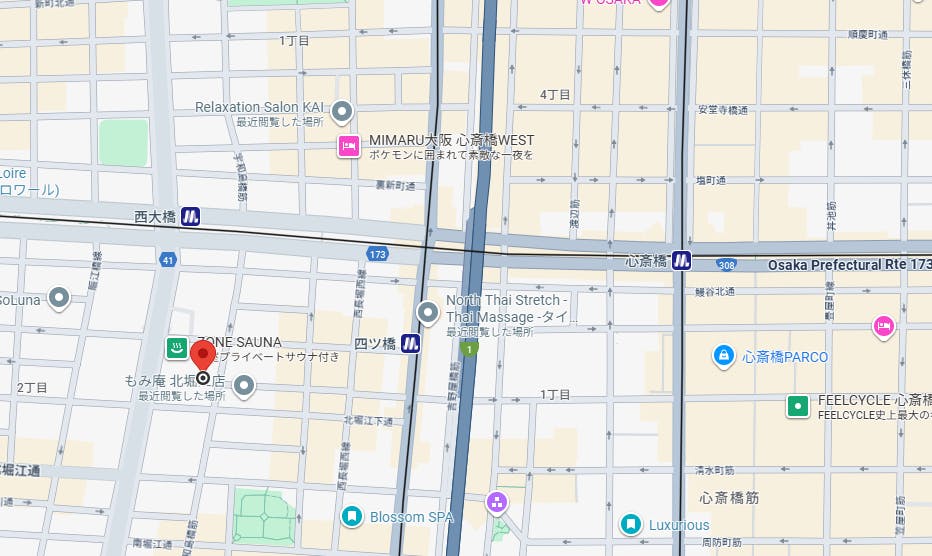Screen dimensions: 932x556
Task: Open the もみ庵 北堀江店 place pin
Action: [x=244, y=386]
